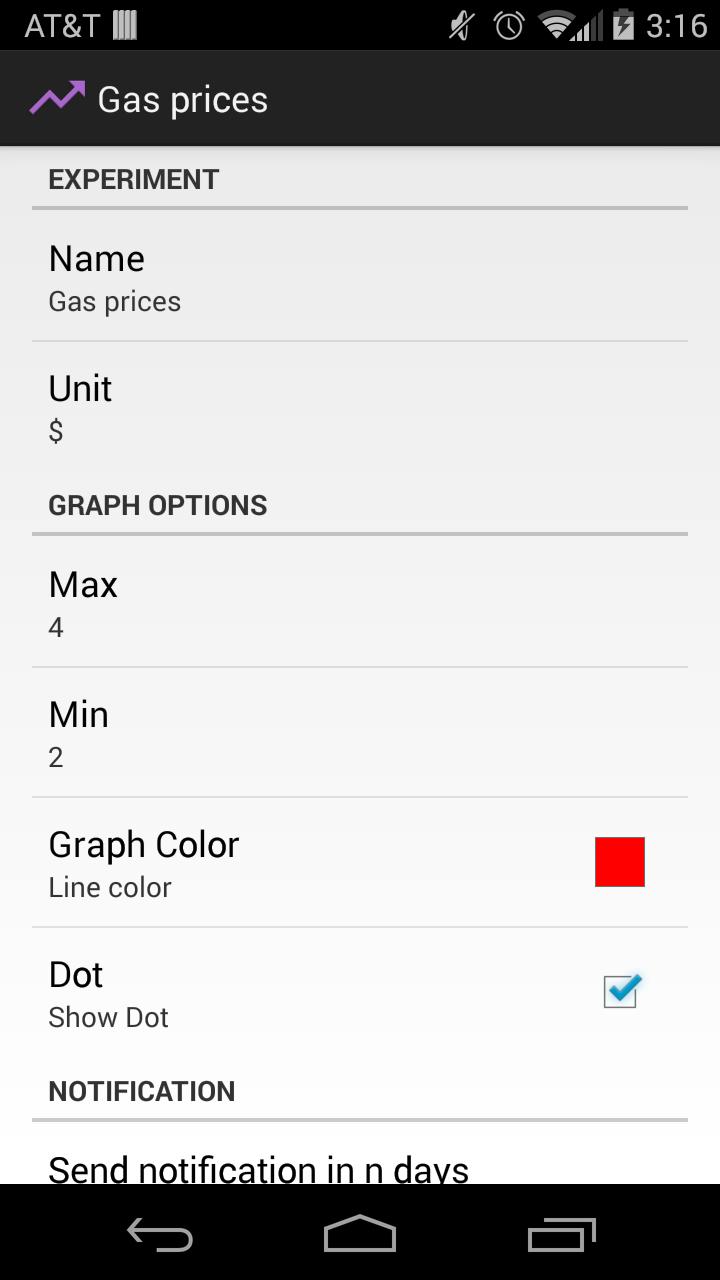
Task: Tap the Home navigation icon
Action: [359, 1234]
